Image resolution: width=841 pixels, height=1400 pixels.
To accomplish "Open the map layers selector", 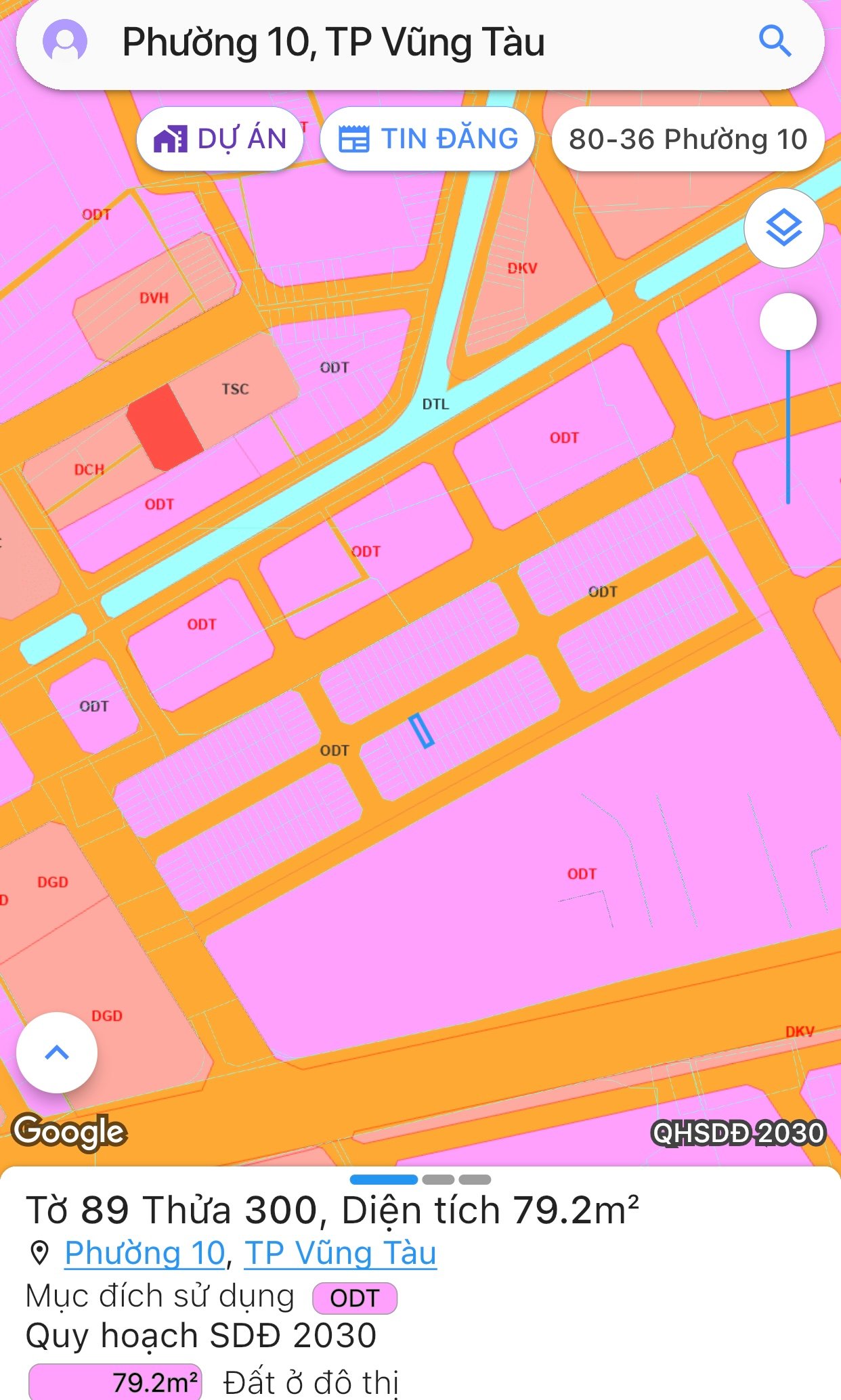I will pyautogui.click(x=783, y=227).
